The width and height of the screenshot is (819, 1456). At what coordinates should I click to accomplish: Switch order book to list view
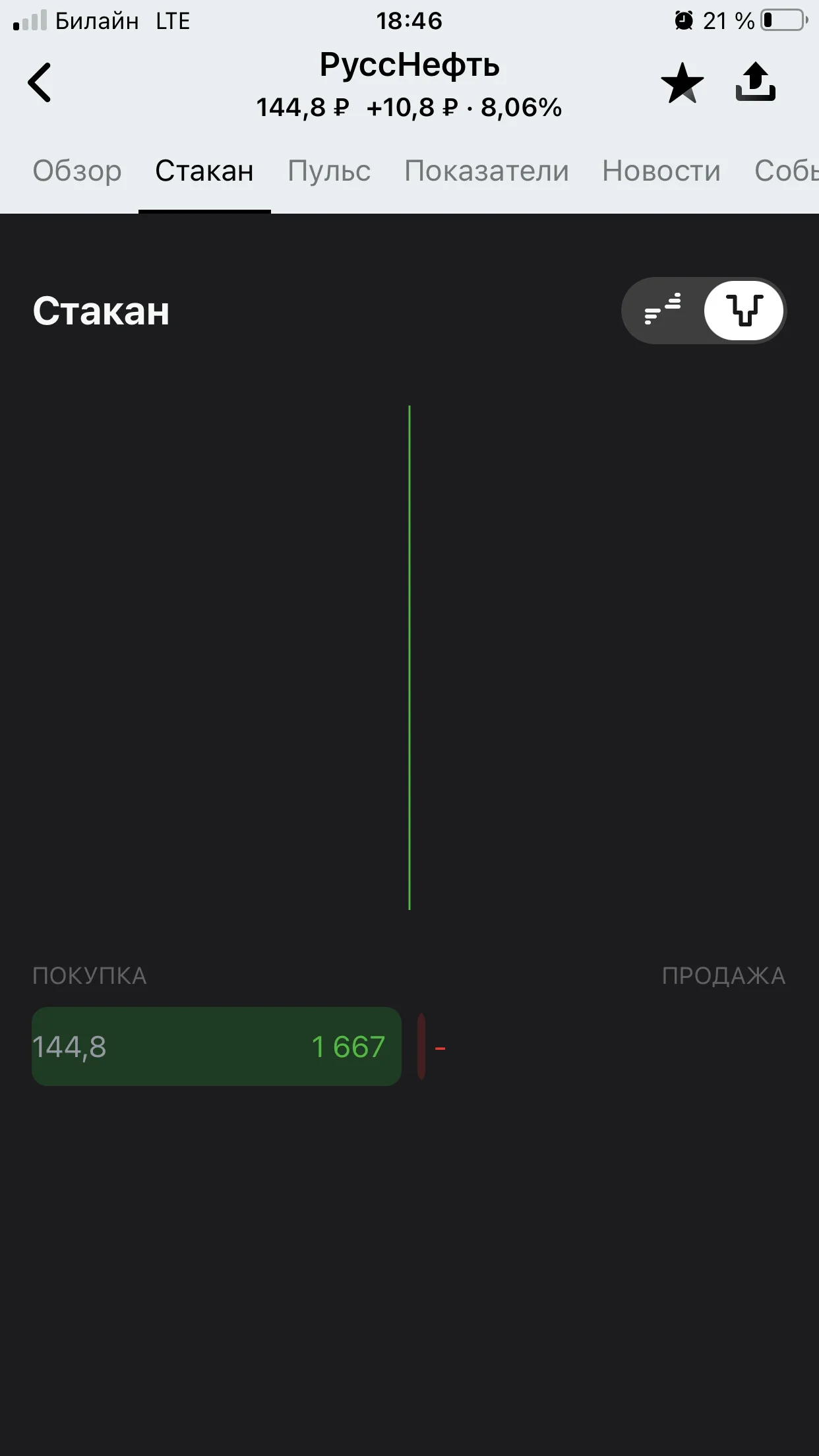point(663,310)
